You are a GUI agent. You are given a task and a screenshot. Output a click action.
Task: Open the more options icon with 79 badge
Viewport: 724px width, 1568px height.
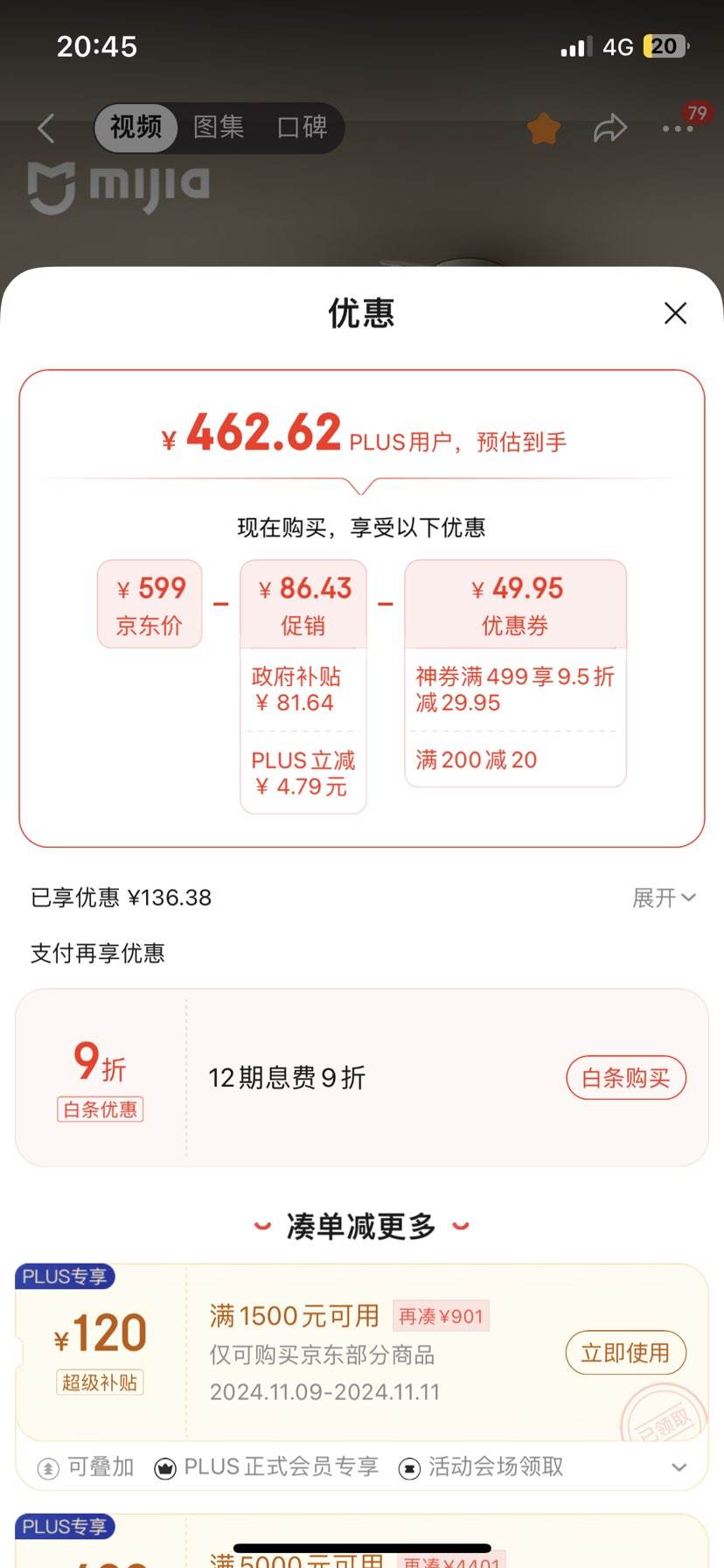[676, 128]
